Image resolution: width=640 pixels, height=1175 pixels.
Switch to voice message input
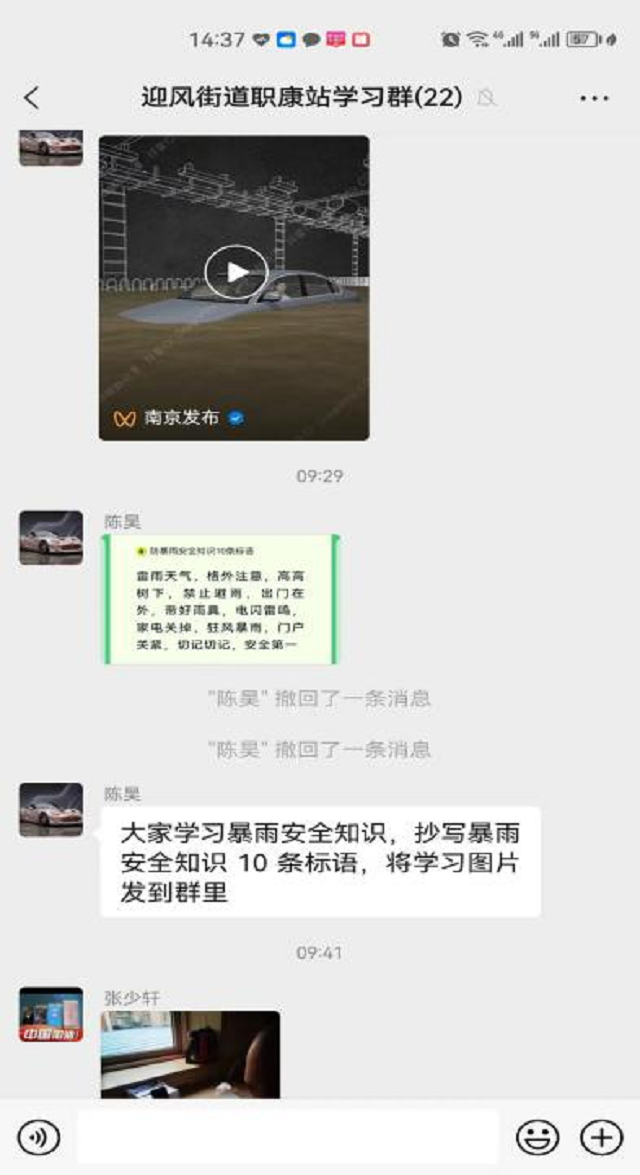pyautogui.click(x=39, y=1137)
